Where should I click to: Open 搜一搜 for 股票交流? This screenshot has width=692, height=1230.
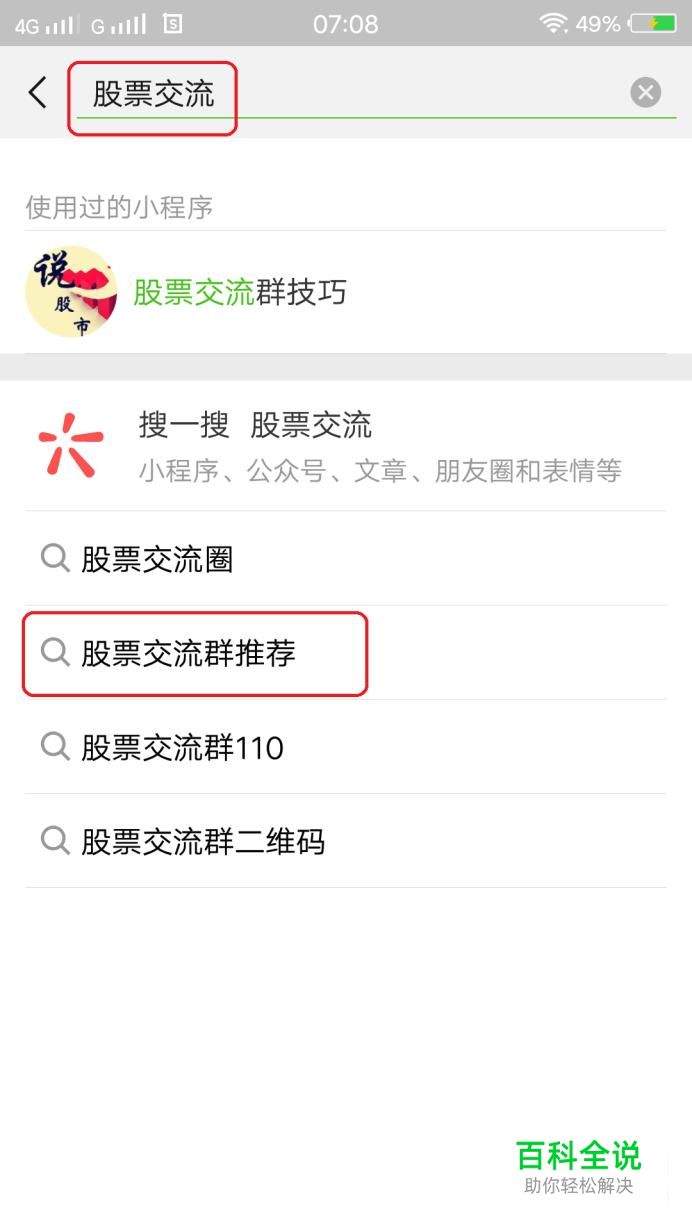click(x=346, y=446)
